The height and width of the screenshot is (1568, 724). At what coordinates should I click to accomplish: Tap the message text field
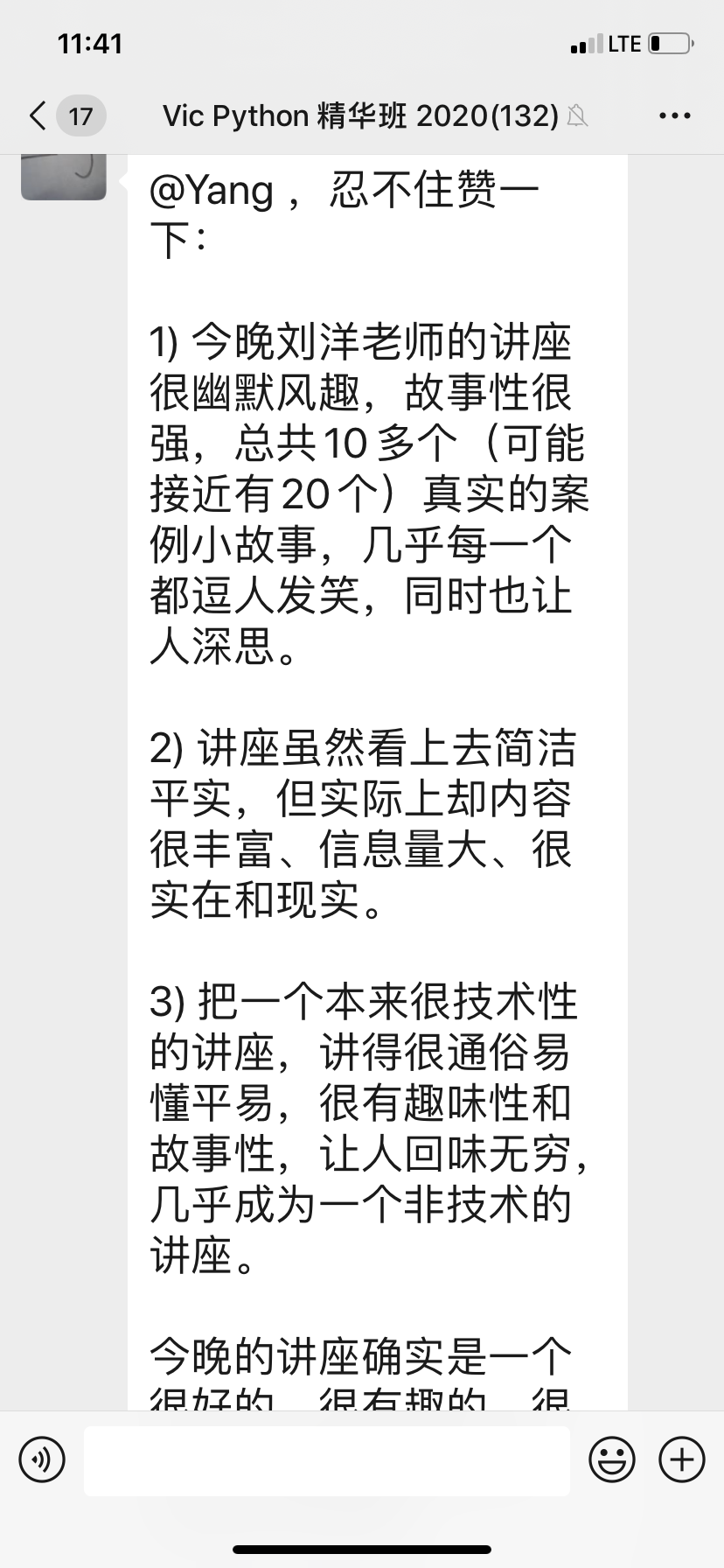point(326,1460)
